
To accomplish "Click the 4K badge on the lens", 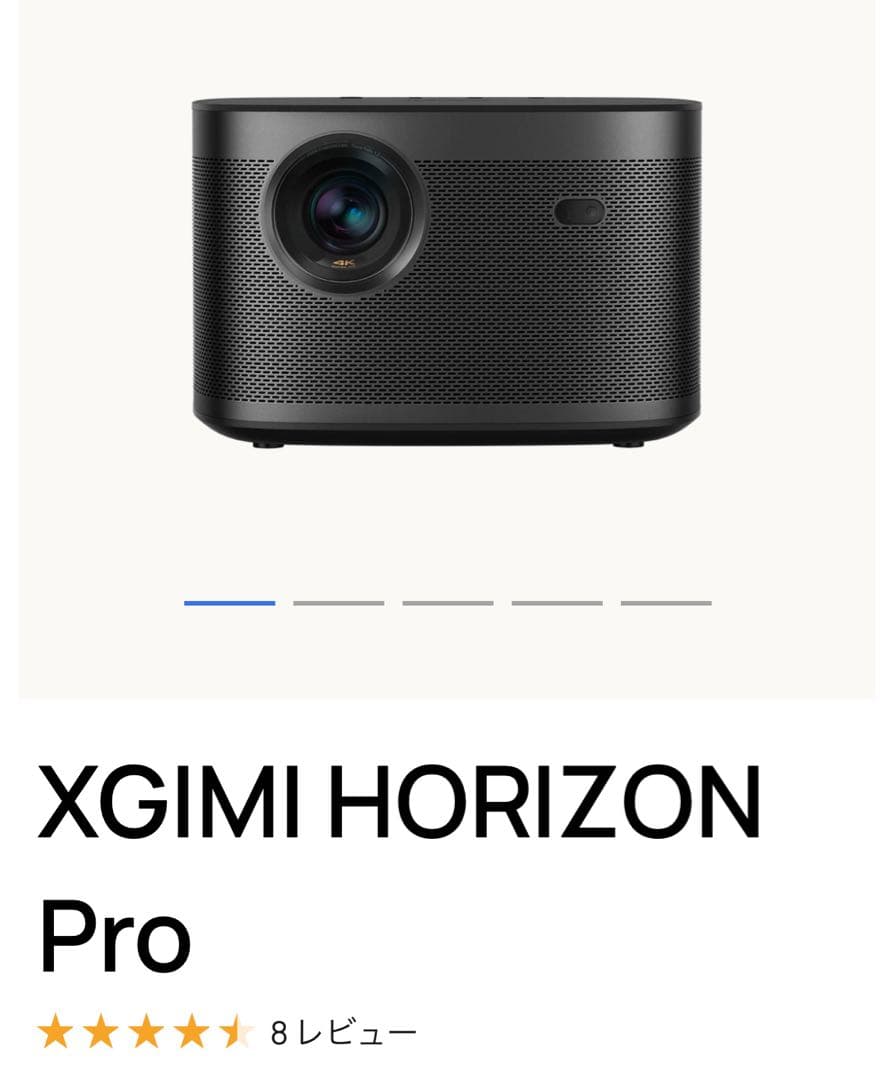I will point(345,263).
